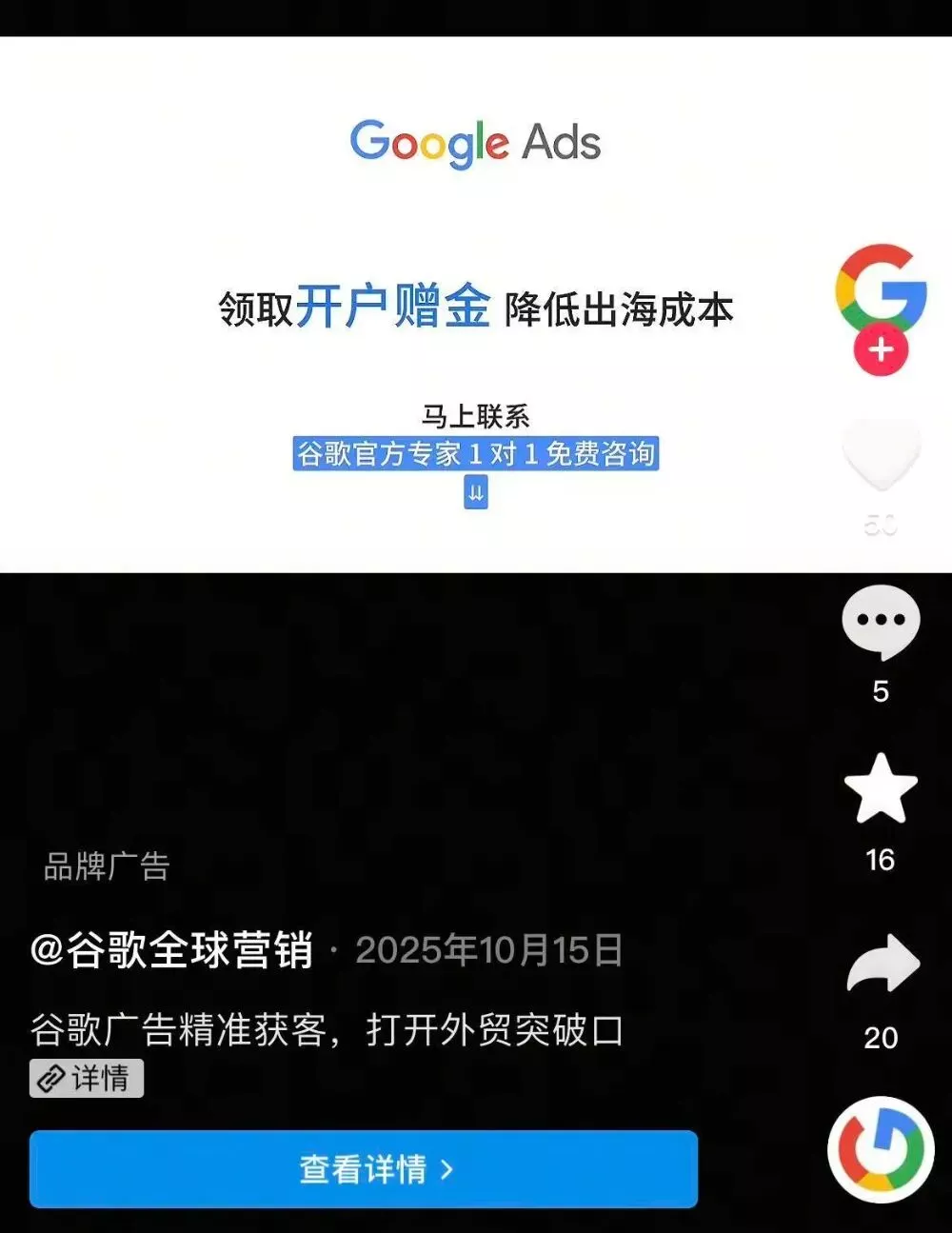Open the spinning sound disc
Screen dimensions: 952x1233
[881, 1149]
